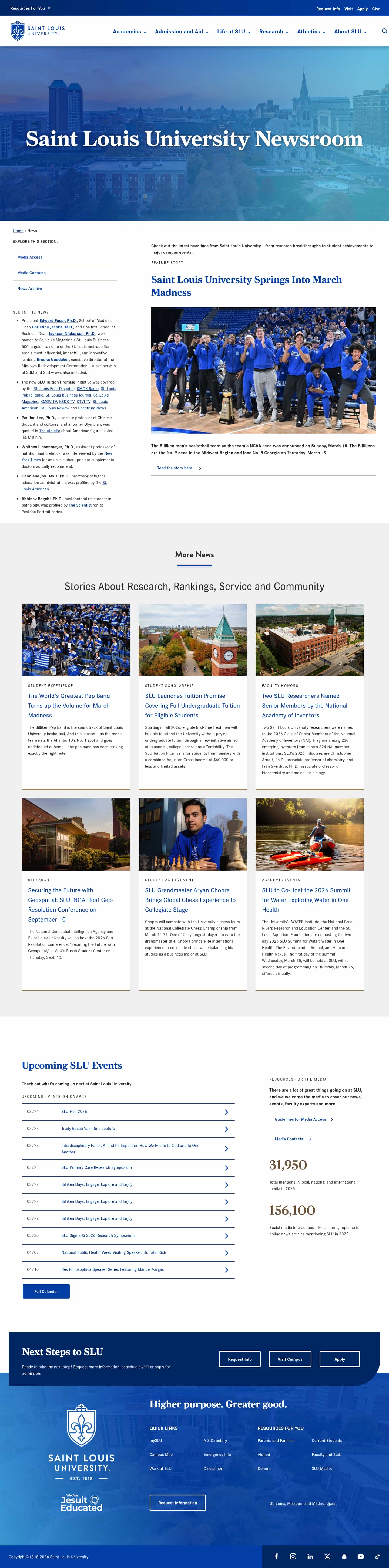Open the Media Access sidebar link
The image size is (389, 1568).
(x=30, y=258)
